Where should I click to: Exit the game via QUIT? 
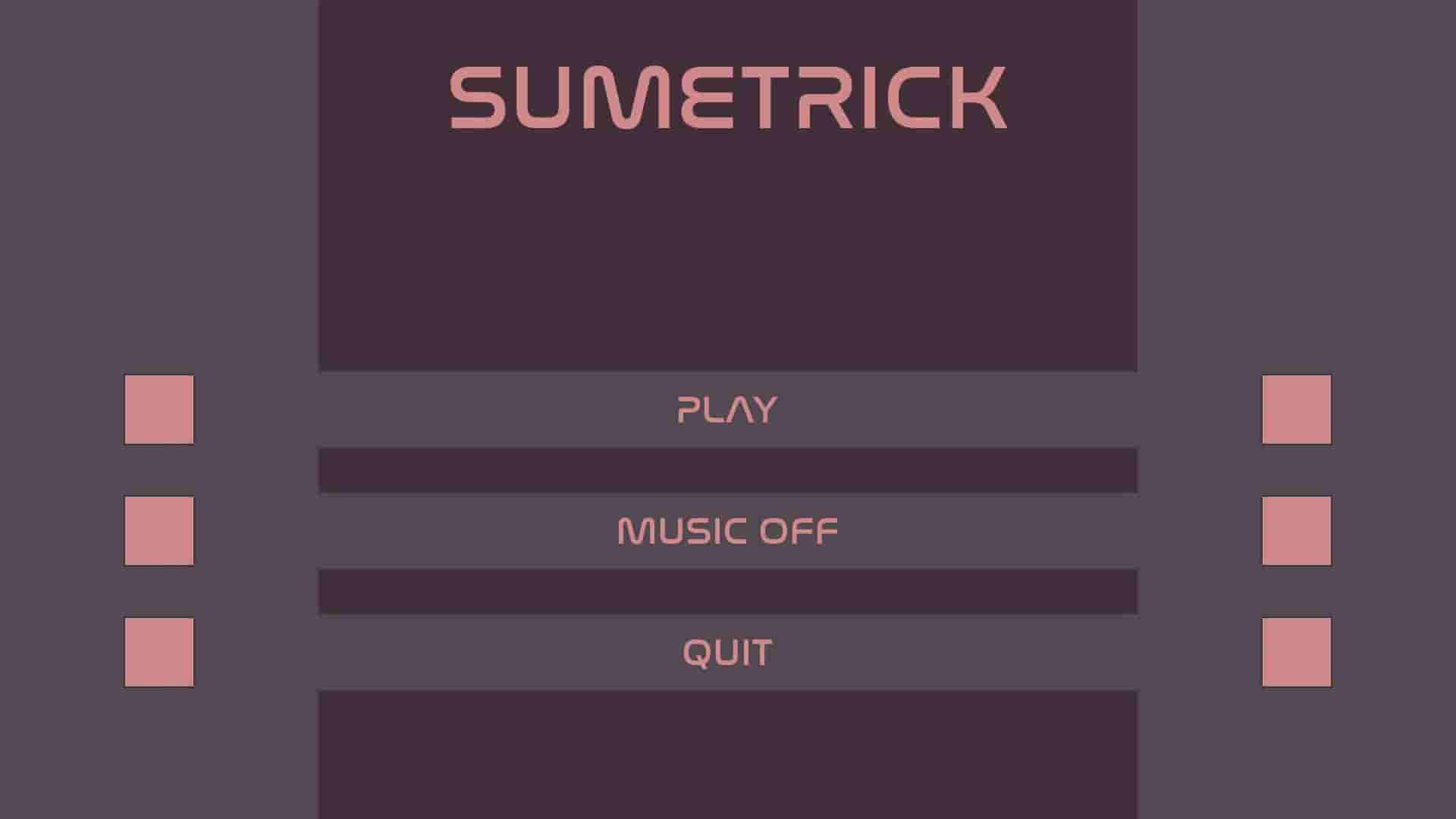pos(727,652)
